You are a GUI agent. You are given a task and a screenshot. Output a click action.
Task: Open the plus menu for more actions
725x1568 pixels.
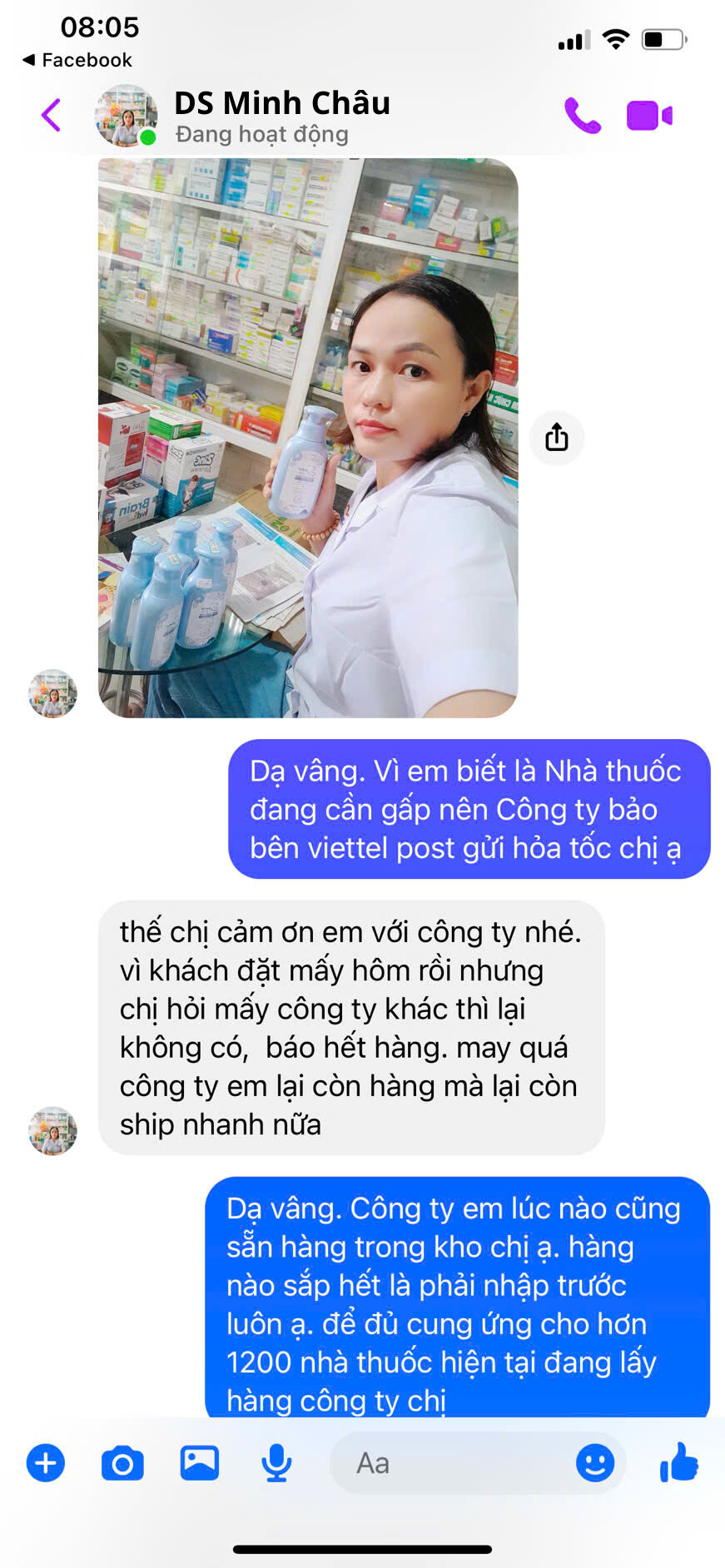point(46,1462)
